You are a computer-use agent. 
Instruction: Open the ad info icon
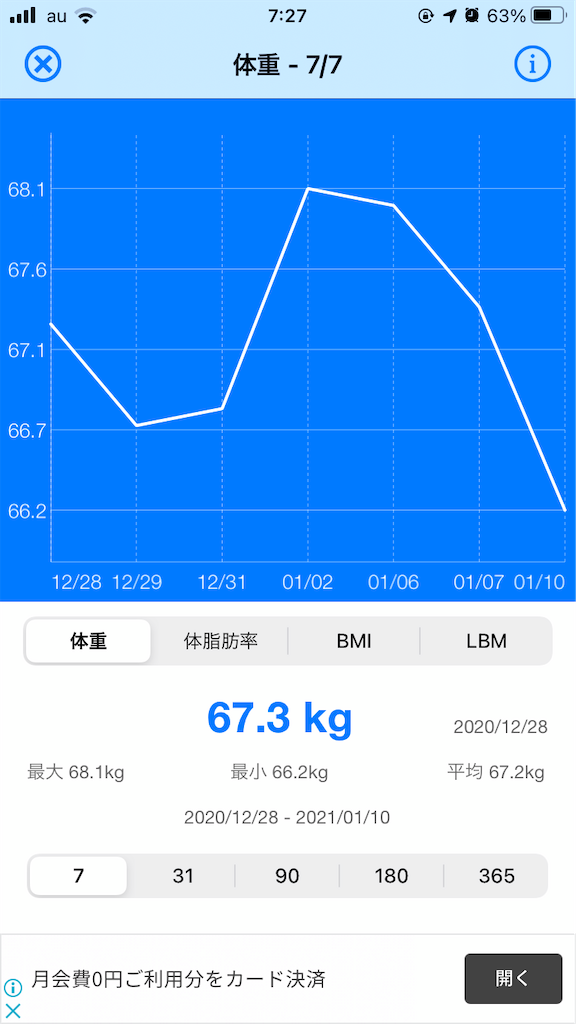point(12,987)
